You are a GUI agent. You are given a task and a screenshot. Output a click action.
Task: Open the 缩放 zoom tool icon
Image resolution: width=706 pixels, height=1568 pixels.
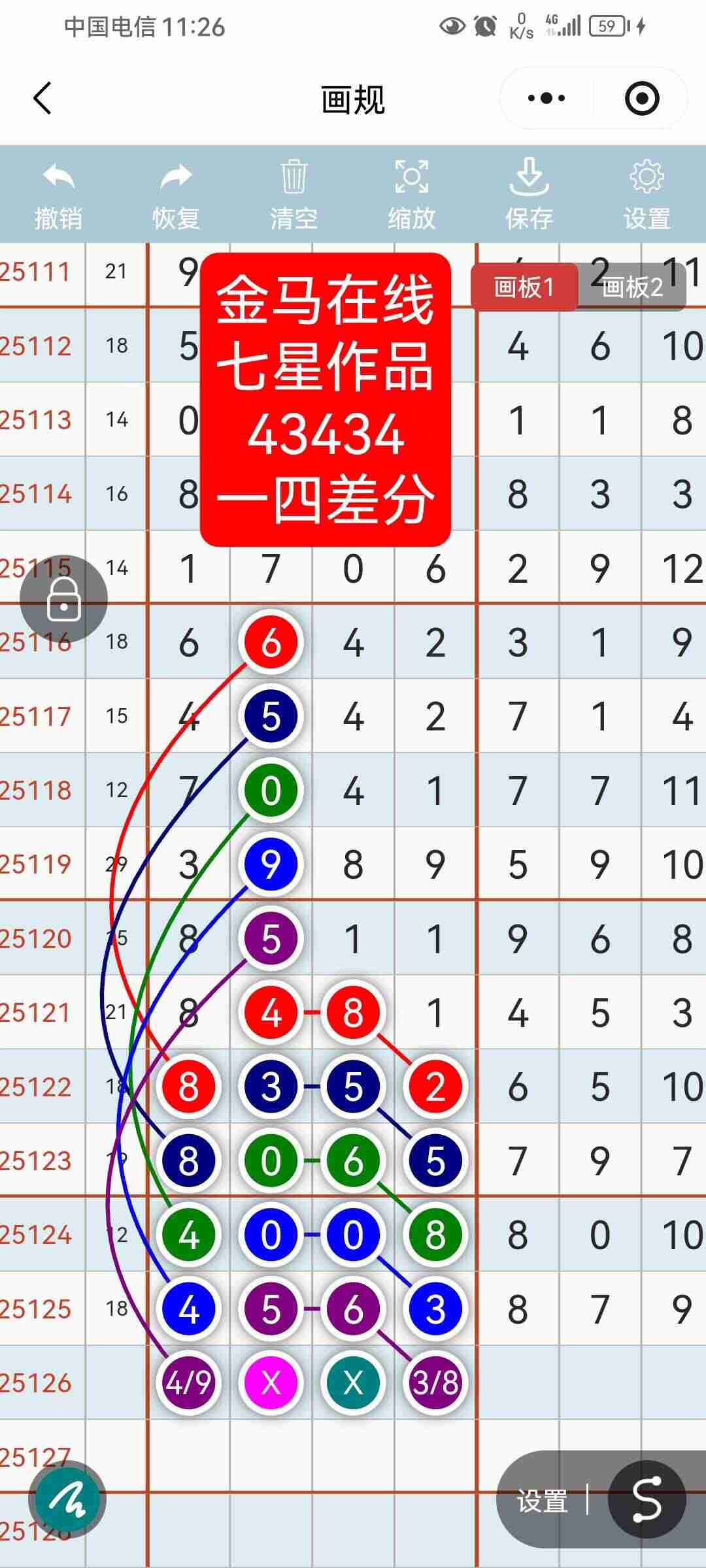411,177
